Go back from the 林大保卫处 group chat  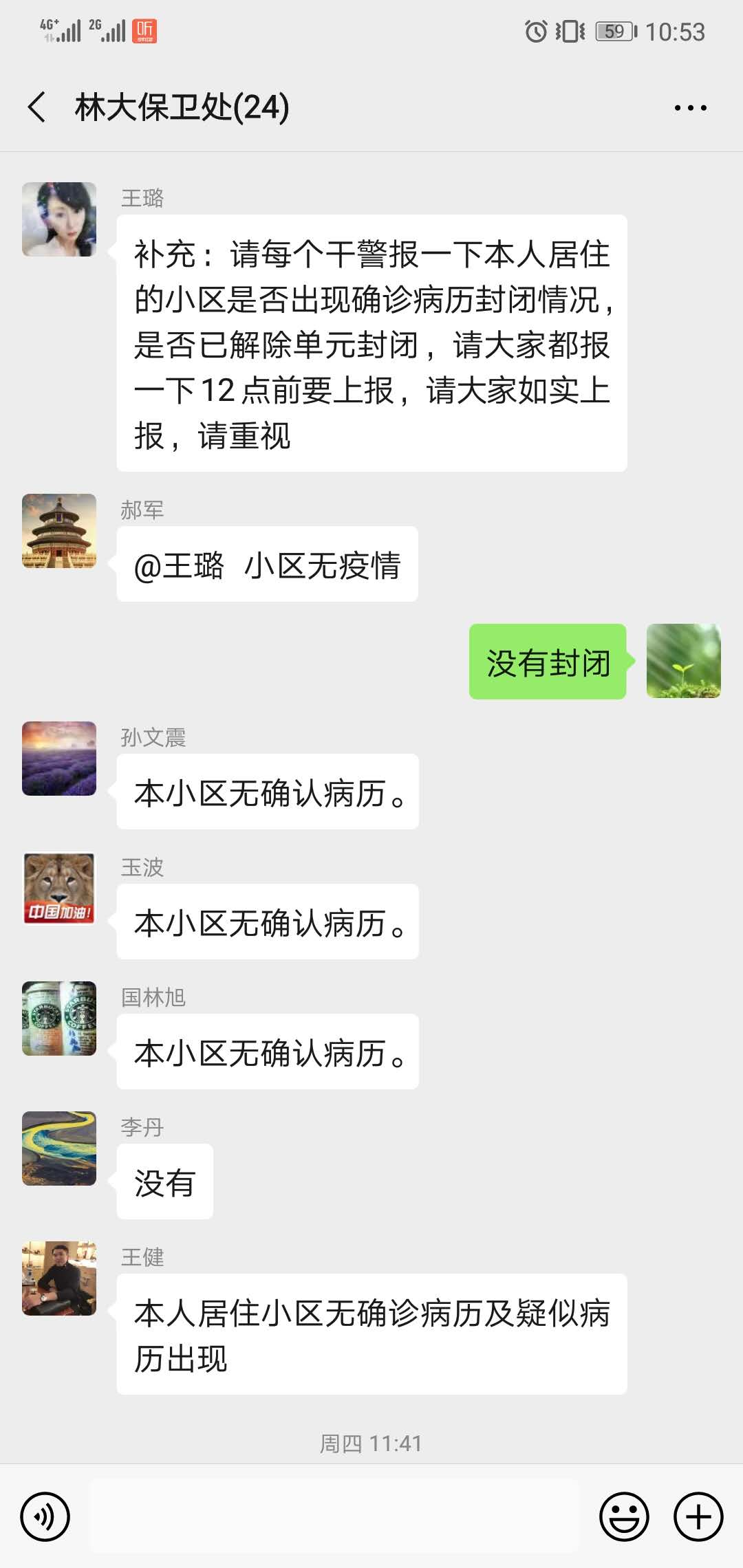coord(37,107)
